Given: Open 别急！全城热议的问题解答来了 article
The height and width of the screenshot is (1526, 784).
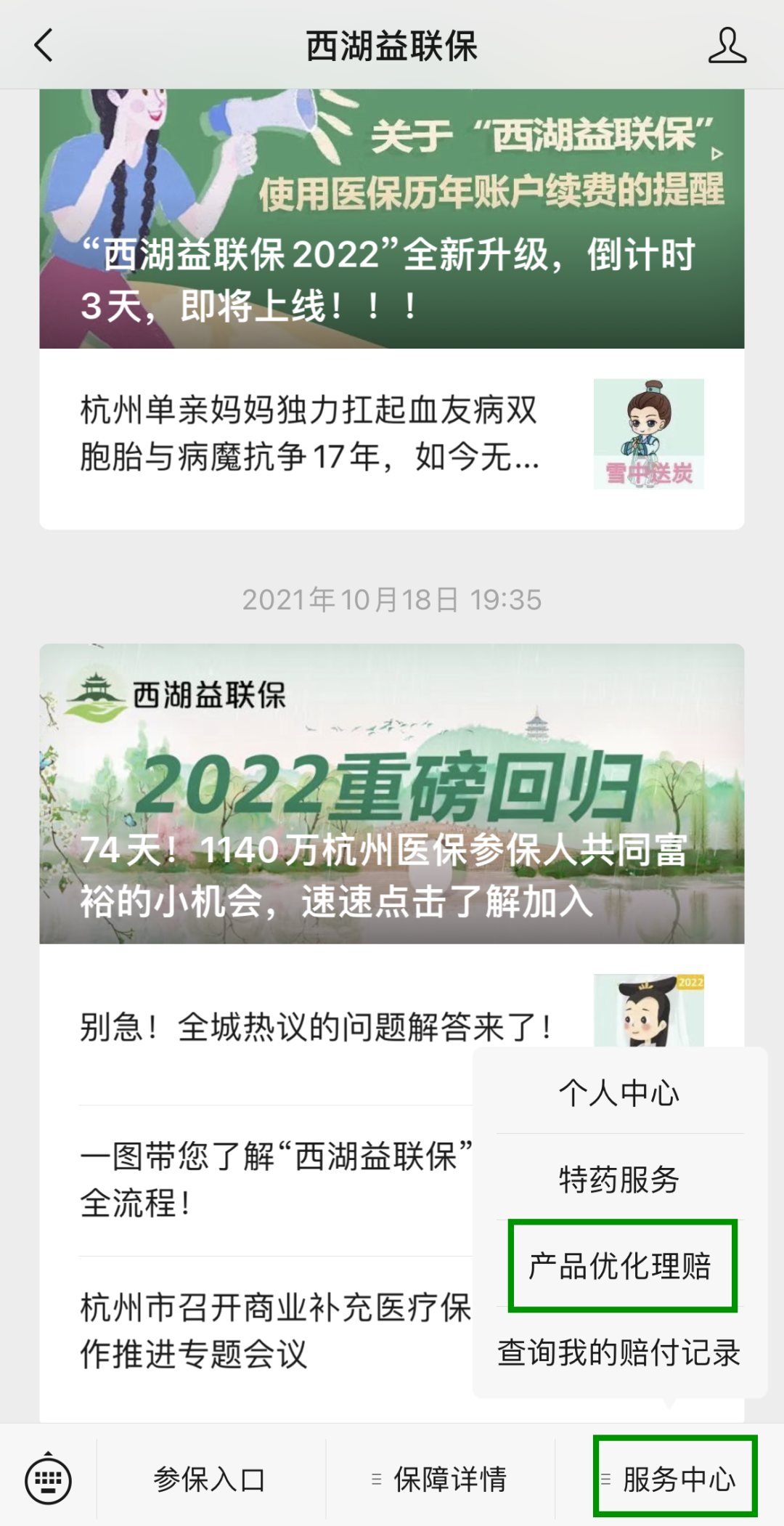Looking at the screenshot, I should [316, 1027].
